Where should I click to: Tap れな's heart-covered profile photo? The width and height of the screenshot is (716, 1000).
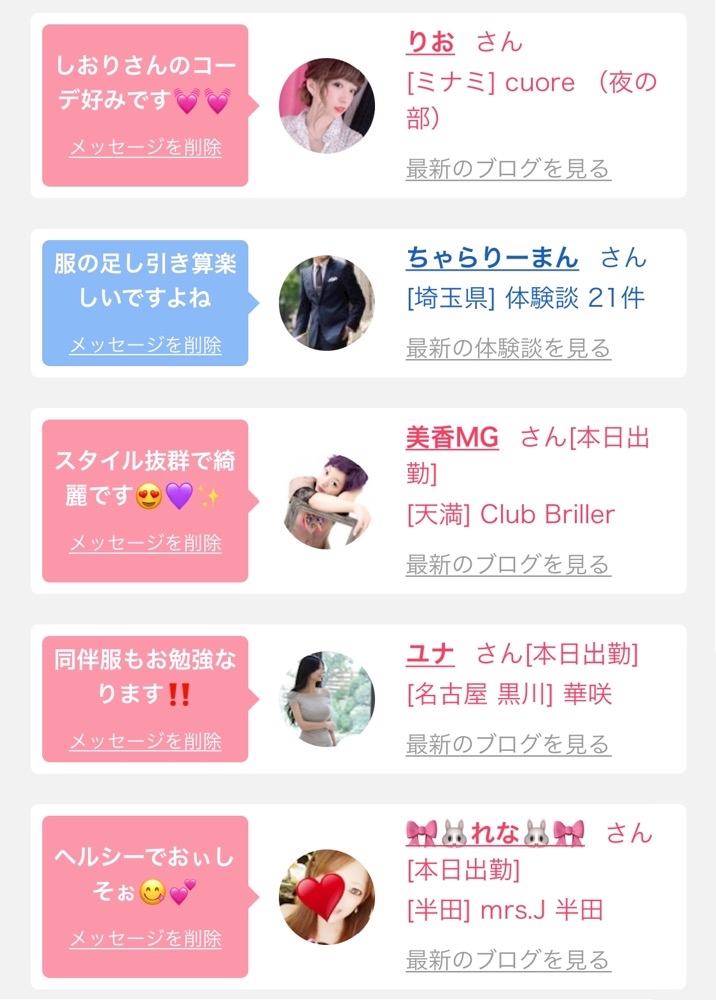coord(327,897)
